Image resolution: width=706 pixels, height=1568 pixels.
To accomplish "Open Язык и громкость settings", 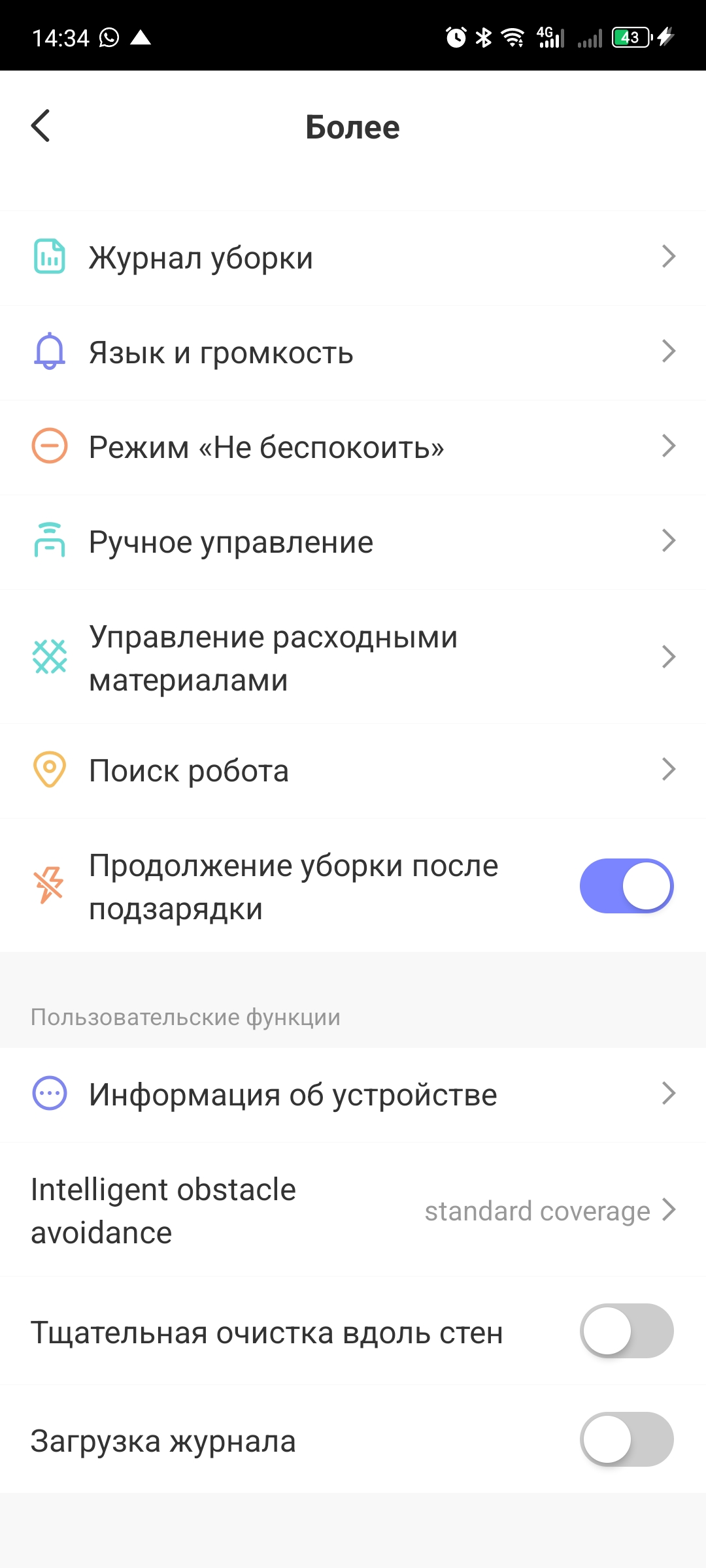I will tap(353, 353).
